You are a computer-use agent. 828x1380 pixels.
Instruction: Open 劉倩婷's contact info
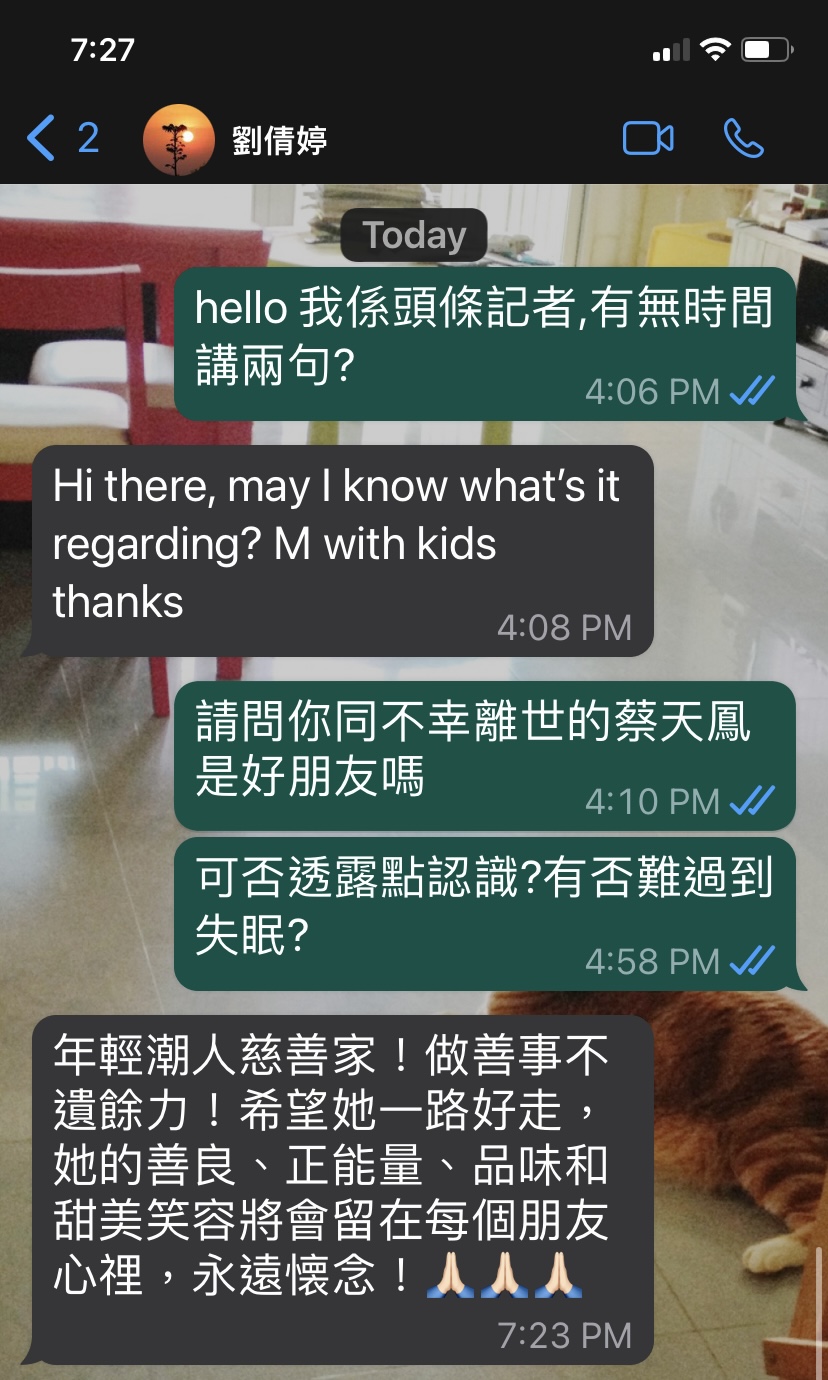pos(279,141)
